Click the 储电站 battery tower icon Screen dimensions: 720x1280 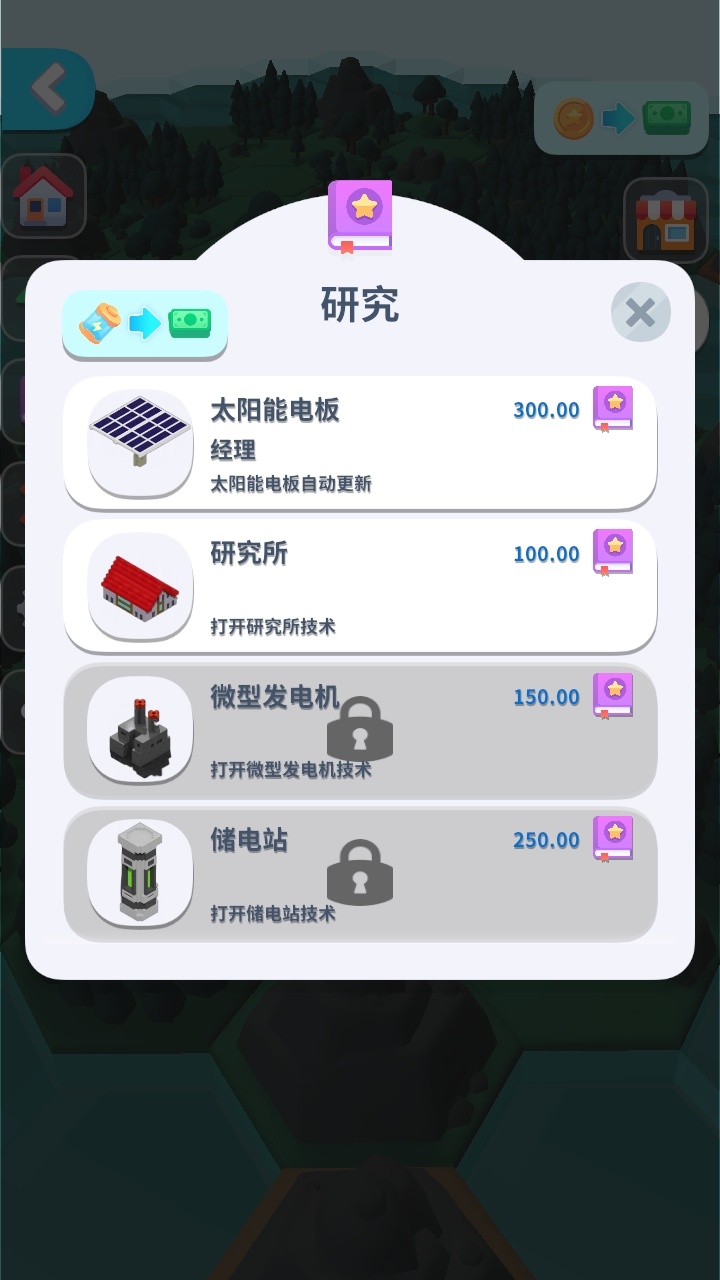(140, 873)
